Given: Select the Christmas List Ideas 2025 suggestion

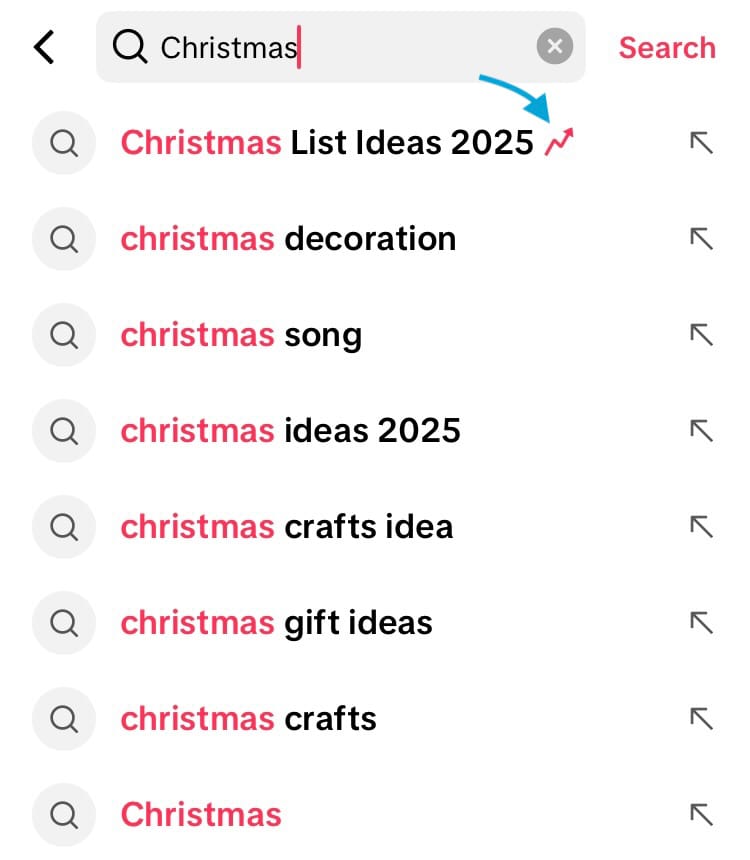Looking at the screenshot, I should pyautogui.click(x=327, y=142).
